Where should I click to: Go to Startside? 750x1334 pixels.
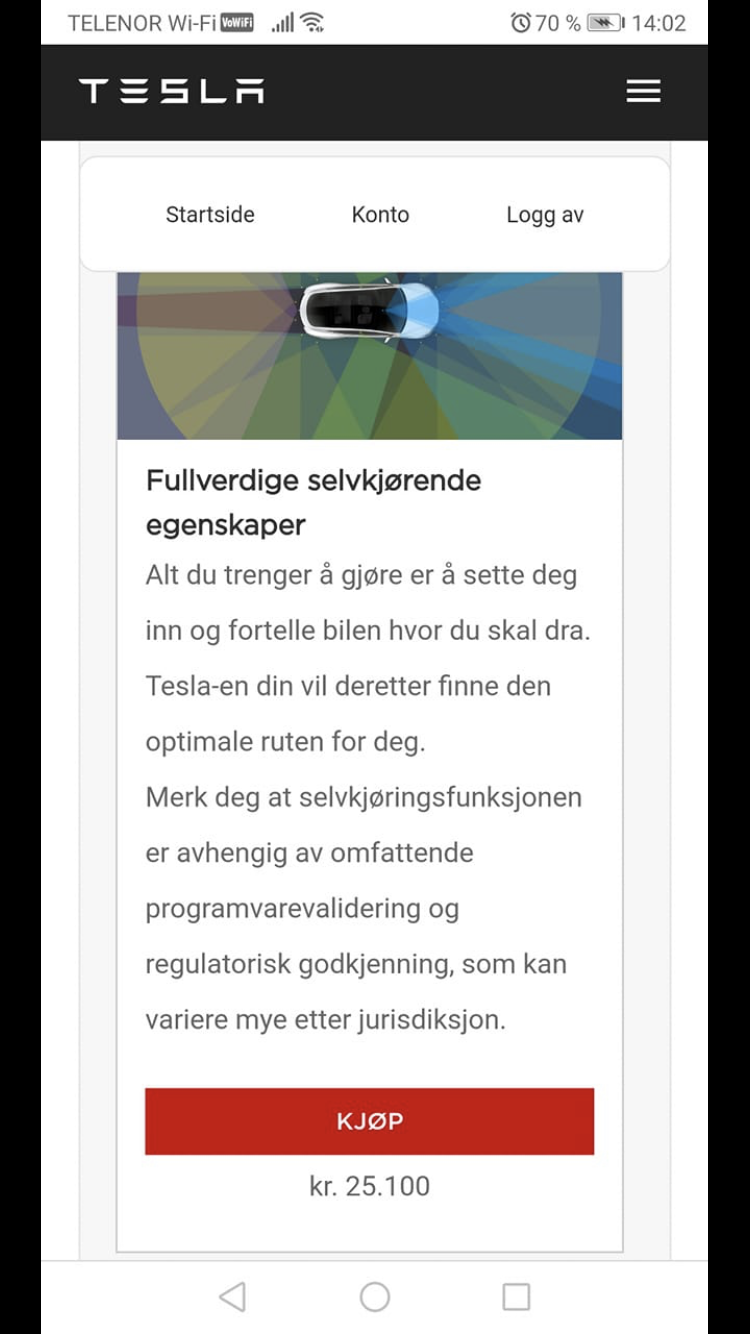pos(210,214)
